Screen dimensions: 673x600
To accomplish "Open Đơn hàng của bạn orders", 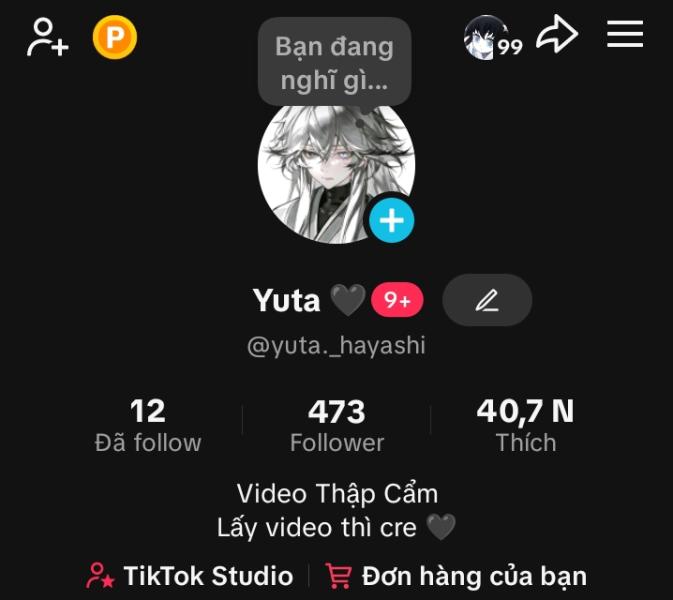I will 457,576.
